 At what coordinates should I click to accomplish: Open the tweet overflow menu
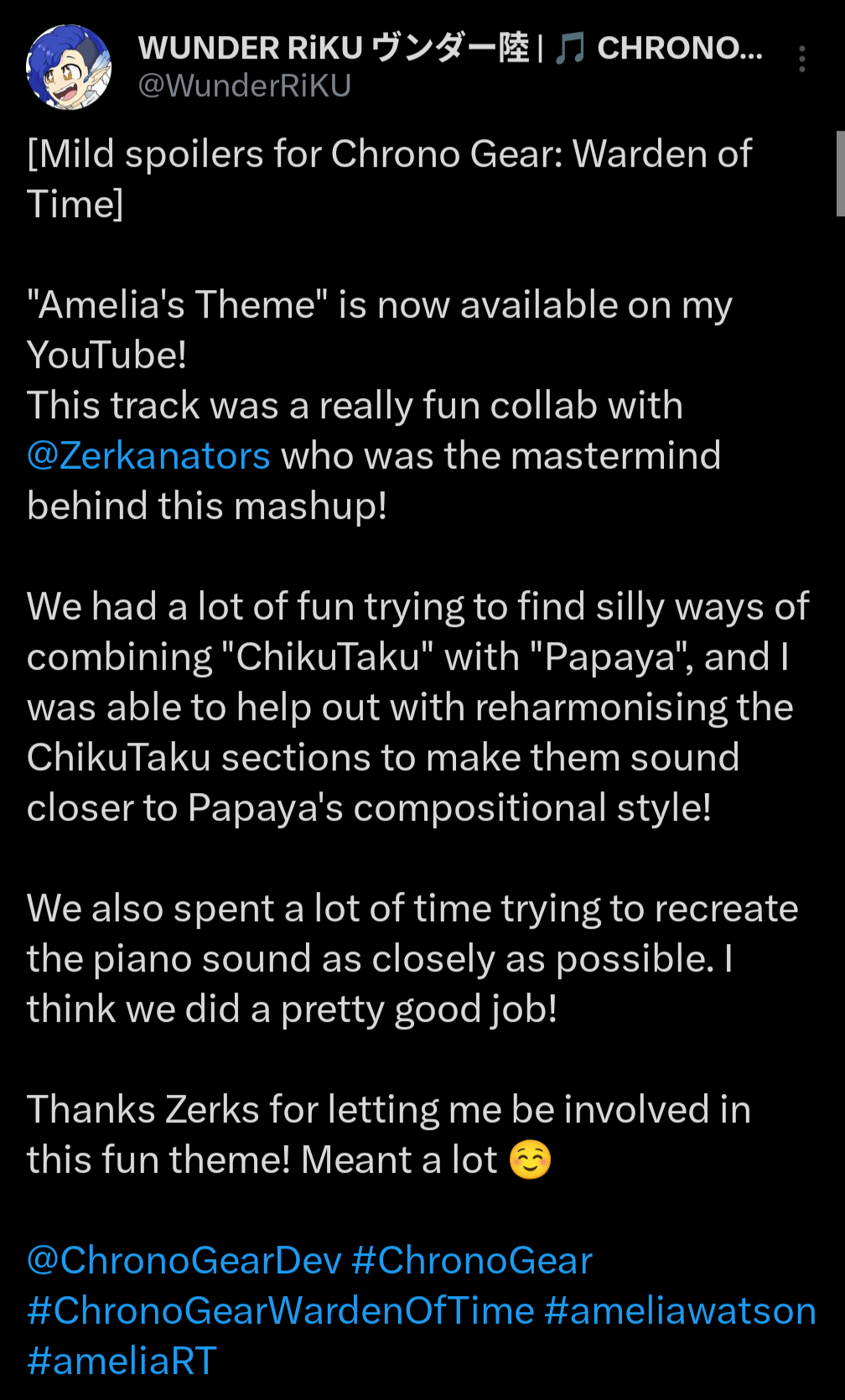point(801,59)
